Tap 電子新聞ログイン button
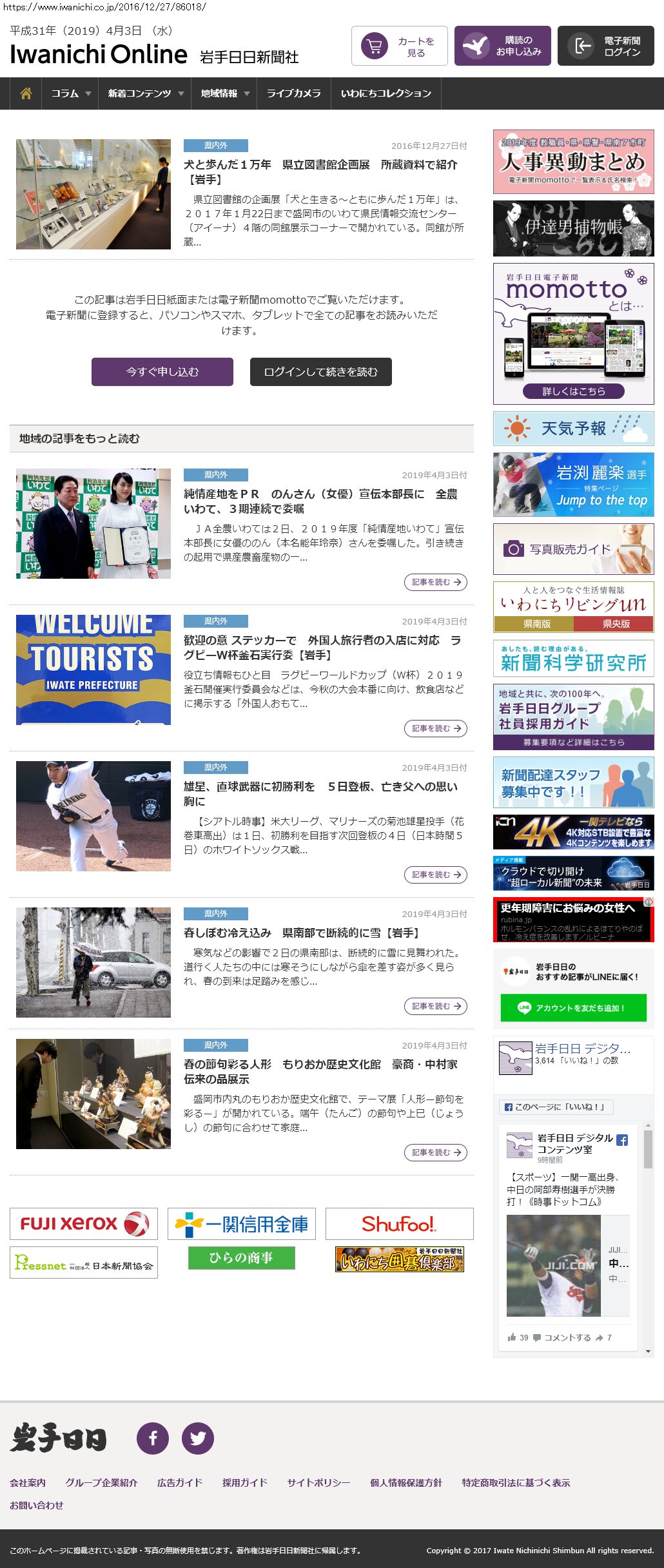This screenshot has height=1568, width=664. click(606, 46)
